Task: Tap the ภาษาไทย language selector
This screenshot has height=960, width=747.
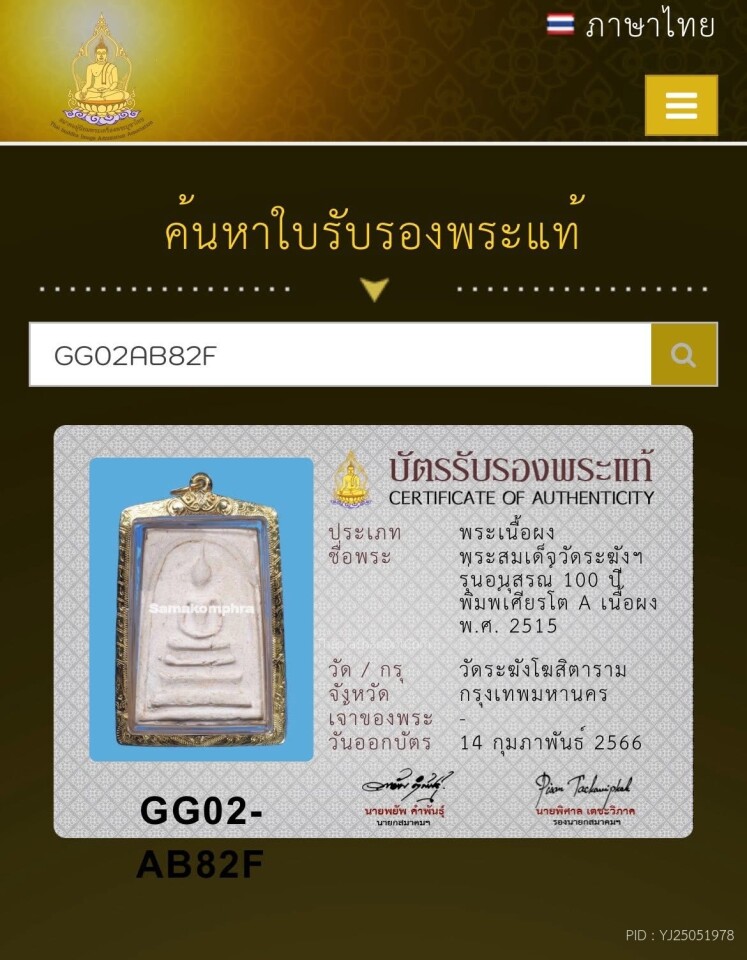Action: click(x=631, y=25)
